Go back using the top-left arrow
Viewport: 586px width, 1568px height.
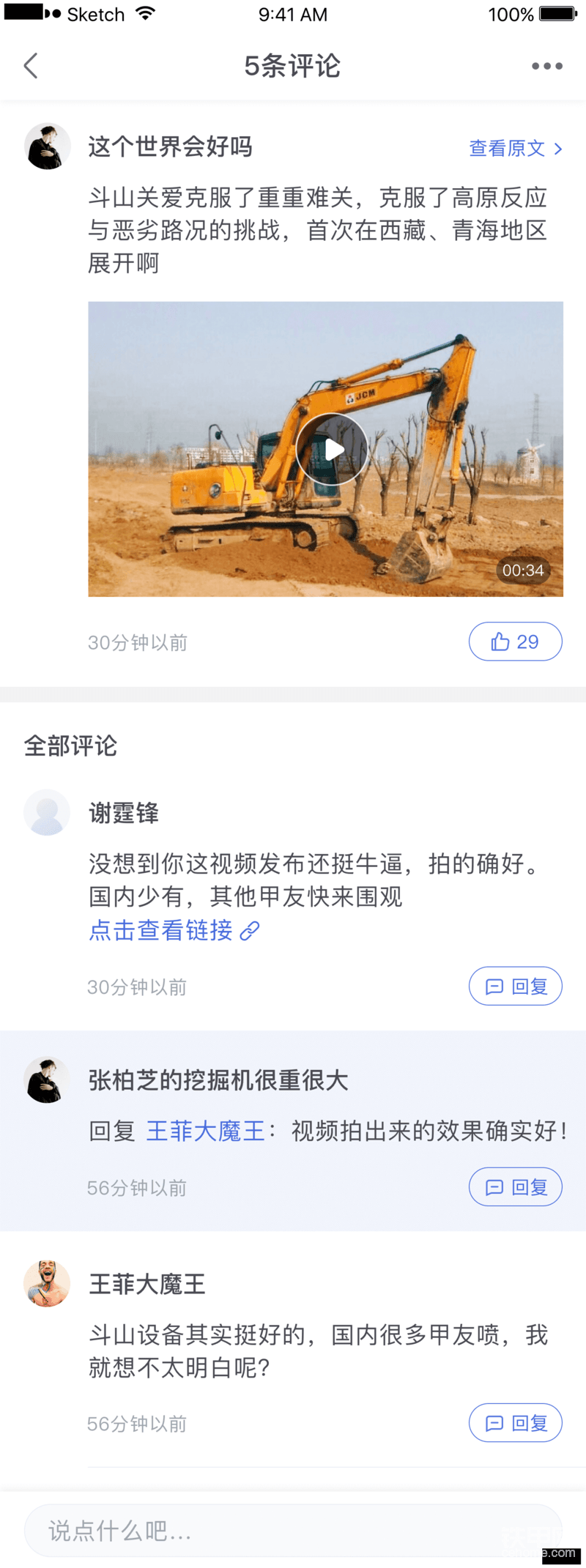point(31,66)
